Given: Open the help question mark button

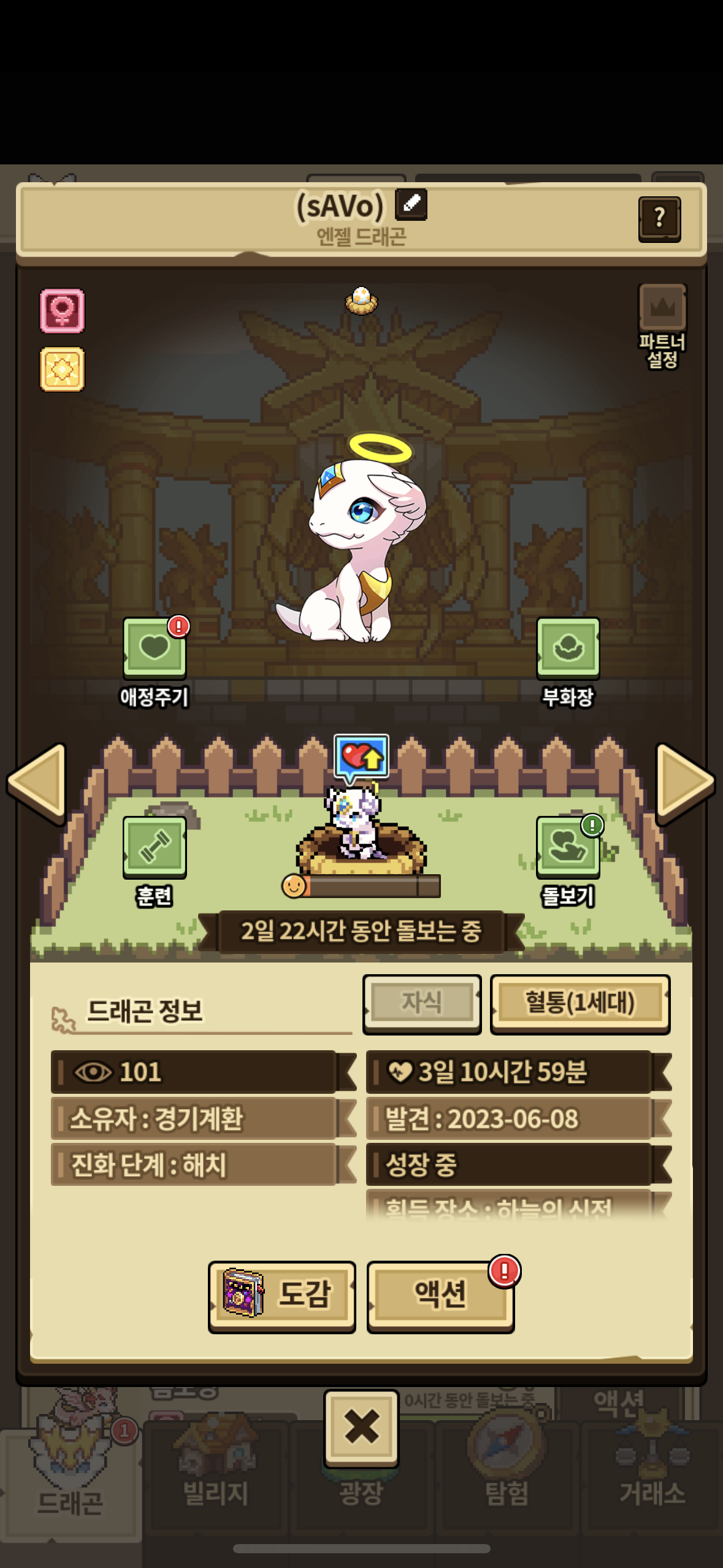Looking at the screenshot, I should (659, 218).
